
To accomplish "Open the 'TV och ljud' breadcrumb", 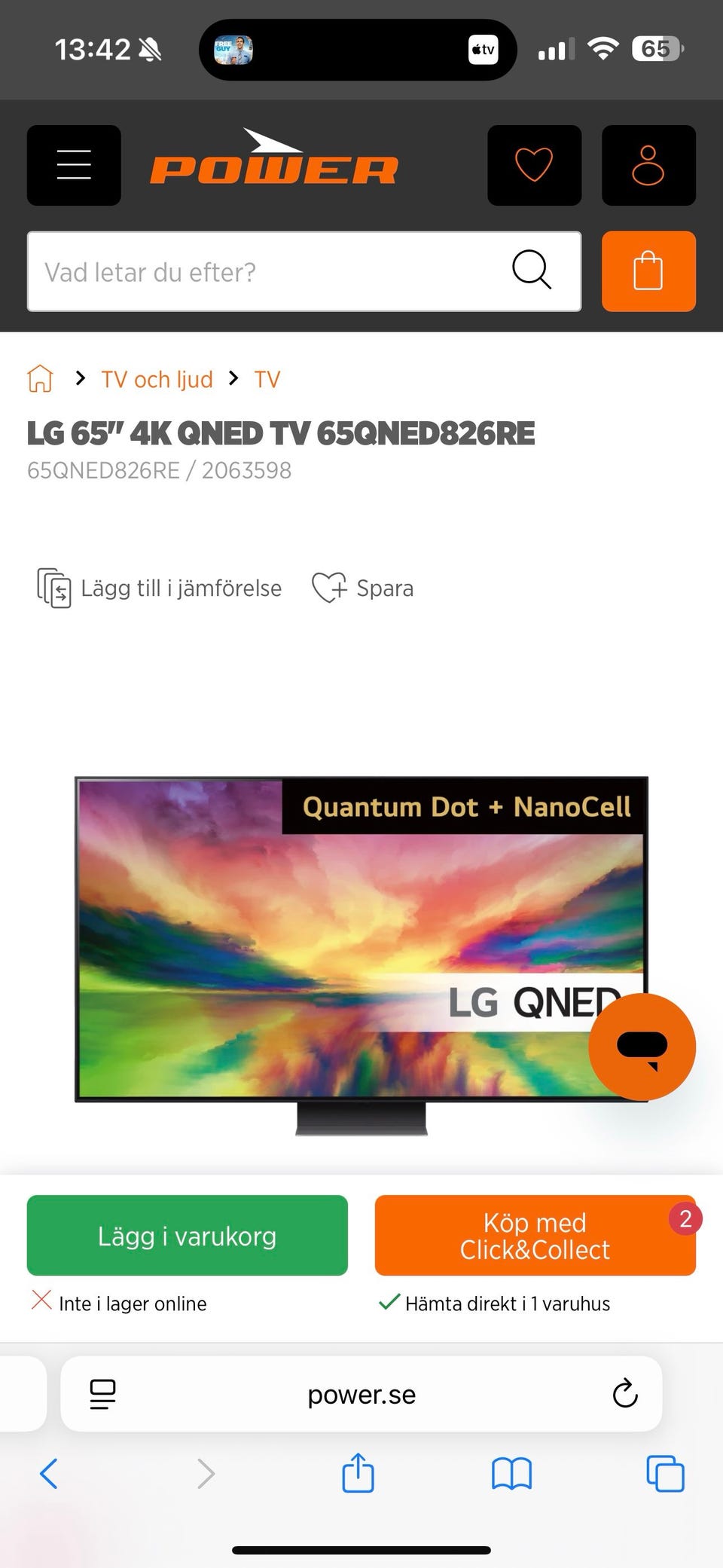I will pos(157,379).
